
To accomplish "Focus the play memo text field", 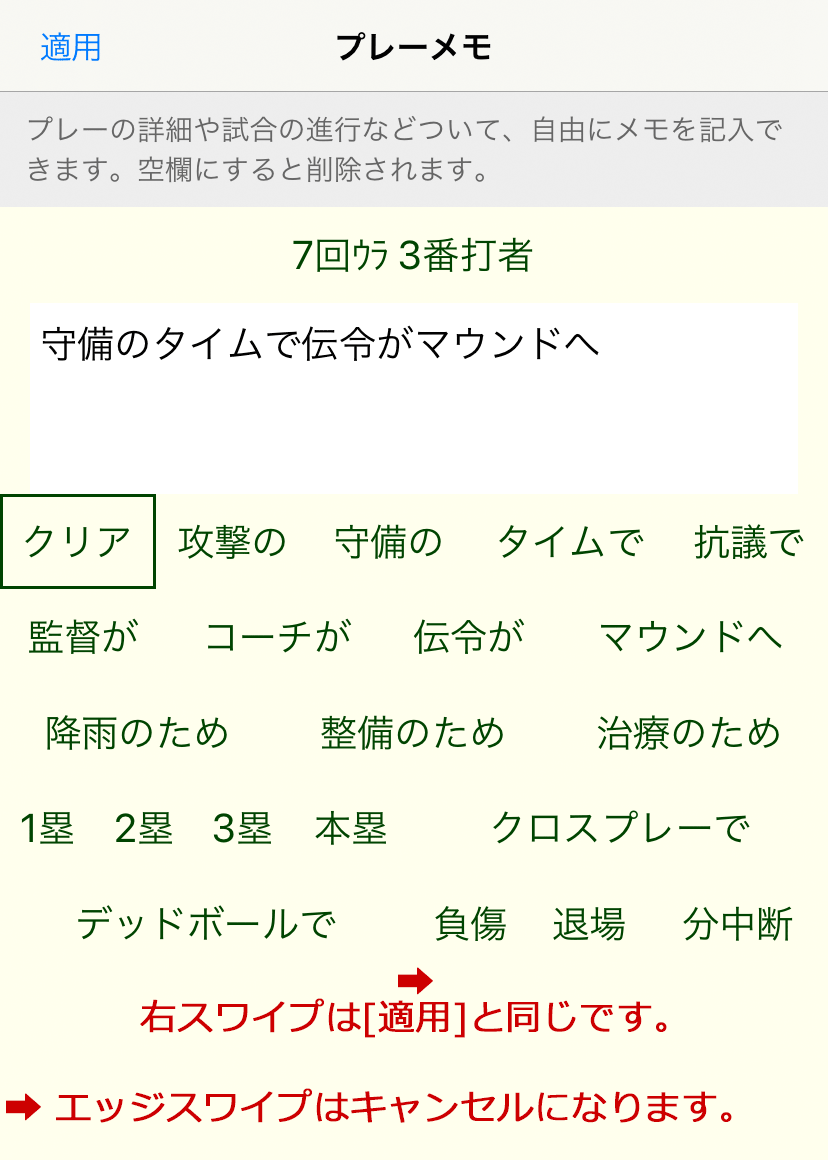I will (413, 398).
